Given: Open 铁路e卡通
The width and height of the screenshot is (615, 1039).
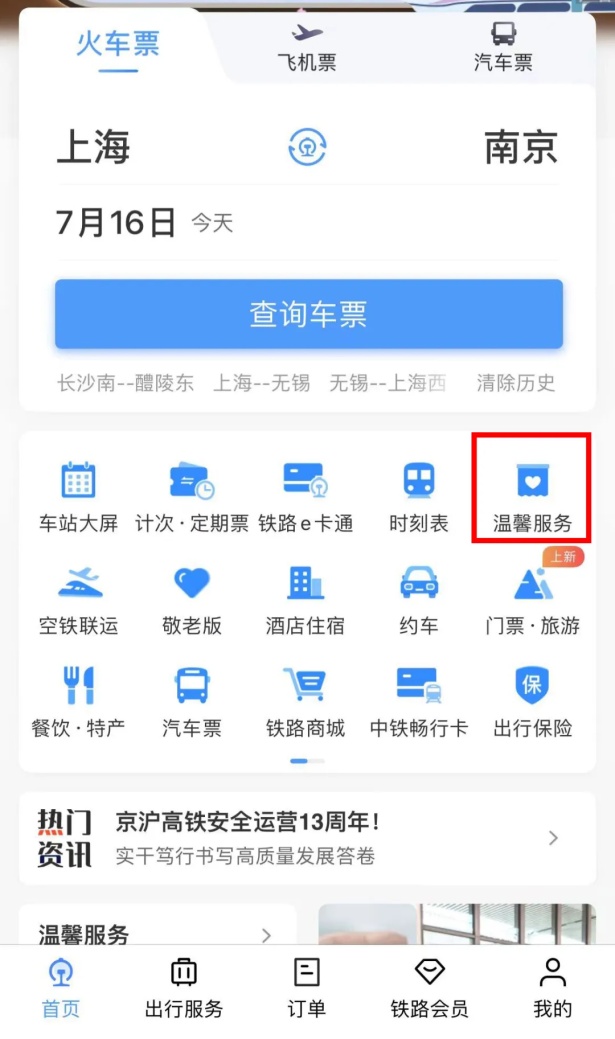Looking at the screenshot, I should click(305, 496).
